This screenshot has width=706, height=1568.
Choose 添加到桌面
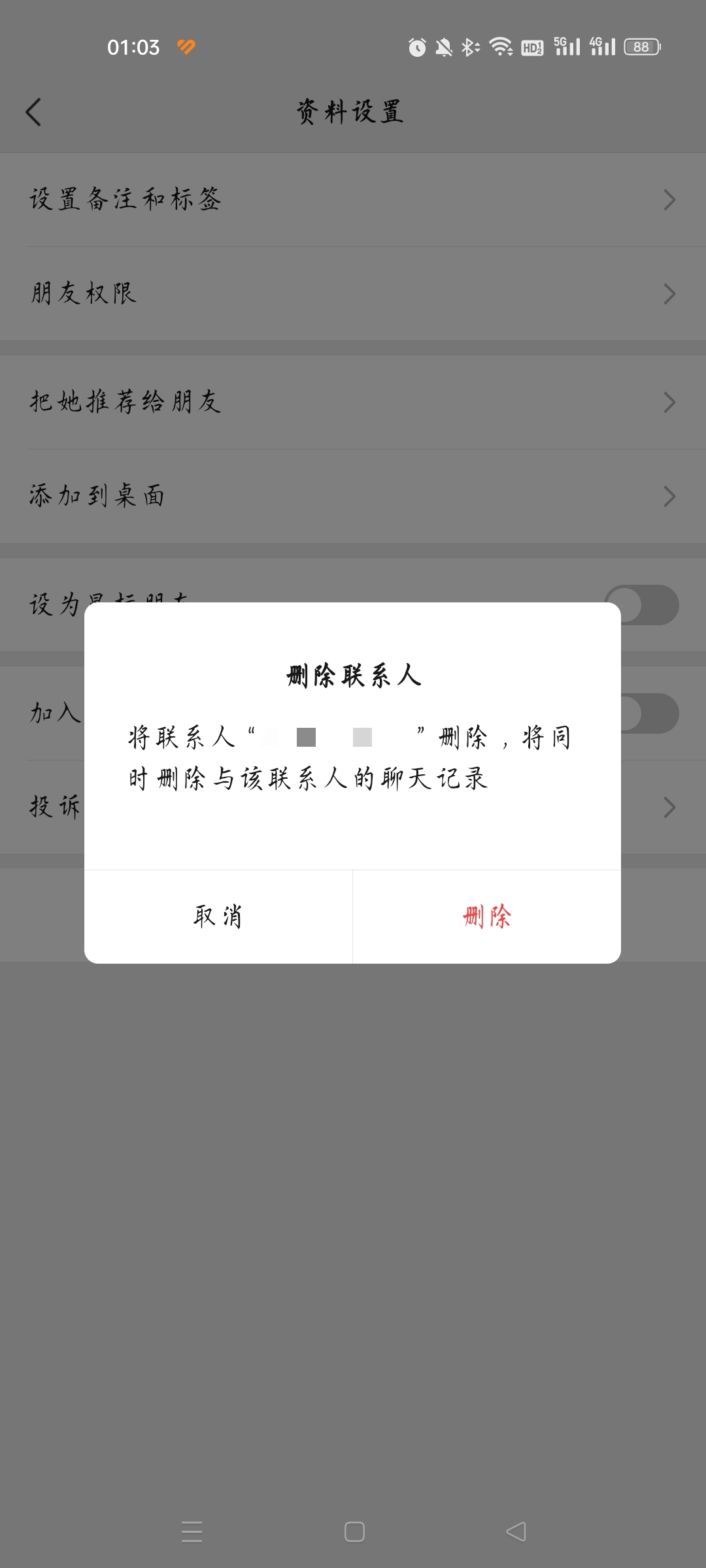click(353, 496)
